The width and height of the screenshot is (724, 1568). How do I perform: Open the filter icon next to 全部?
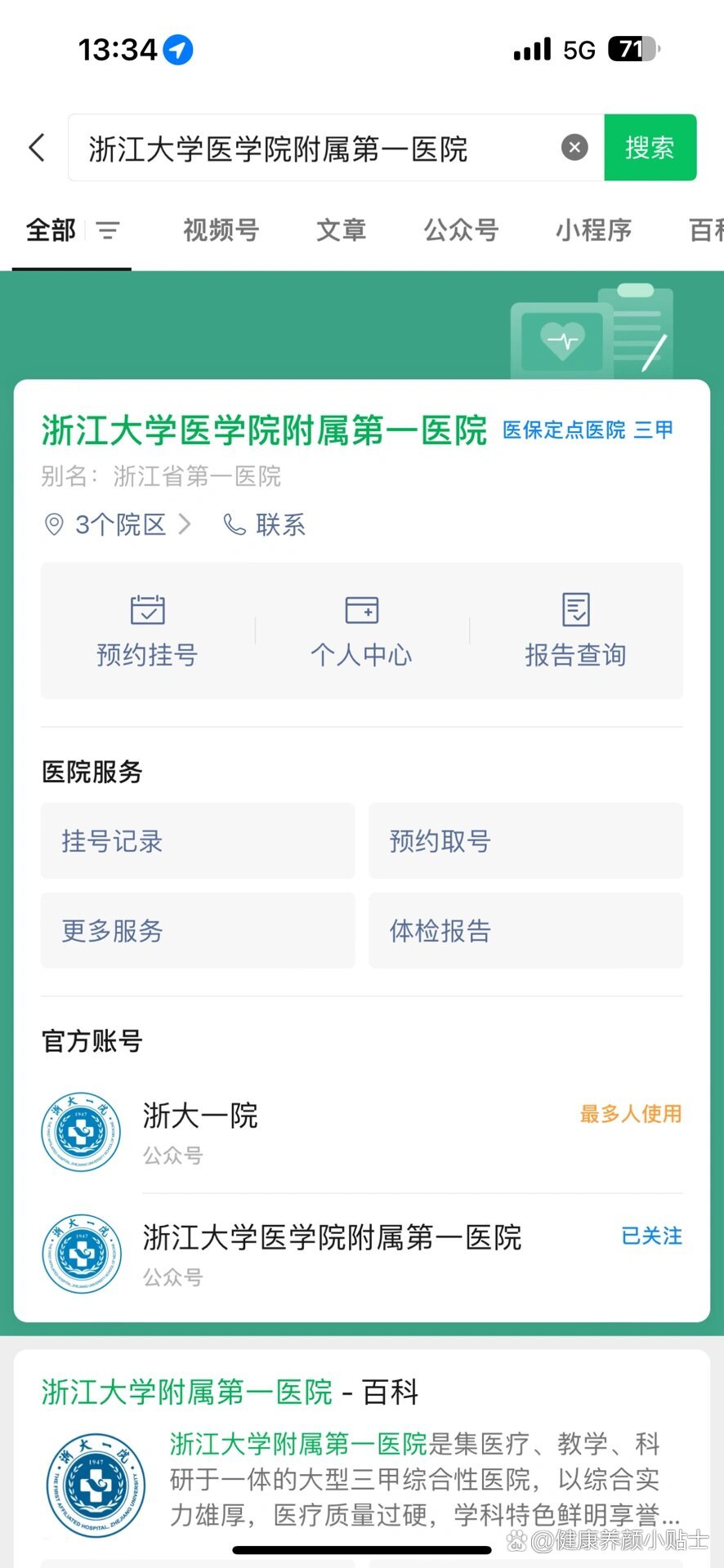(108, 230)
